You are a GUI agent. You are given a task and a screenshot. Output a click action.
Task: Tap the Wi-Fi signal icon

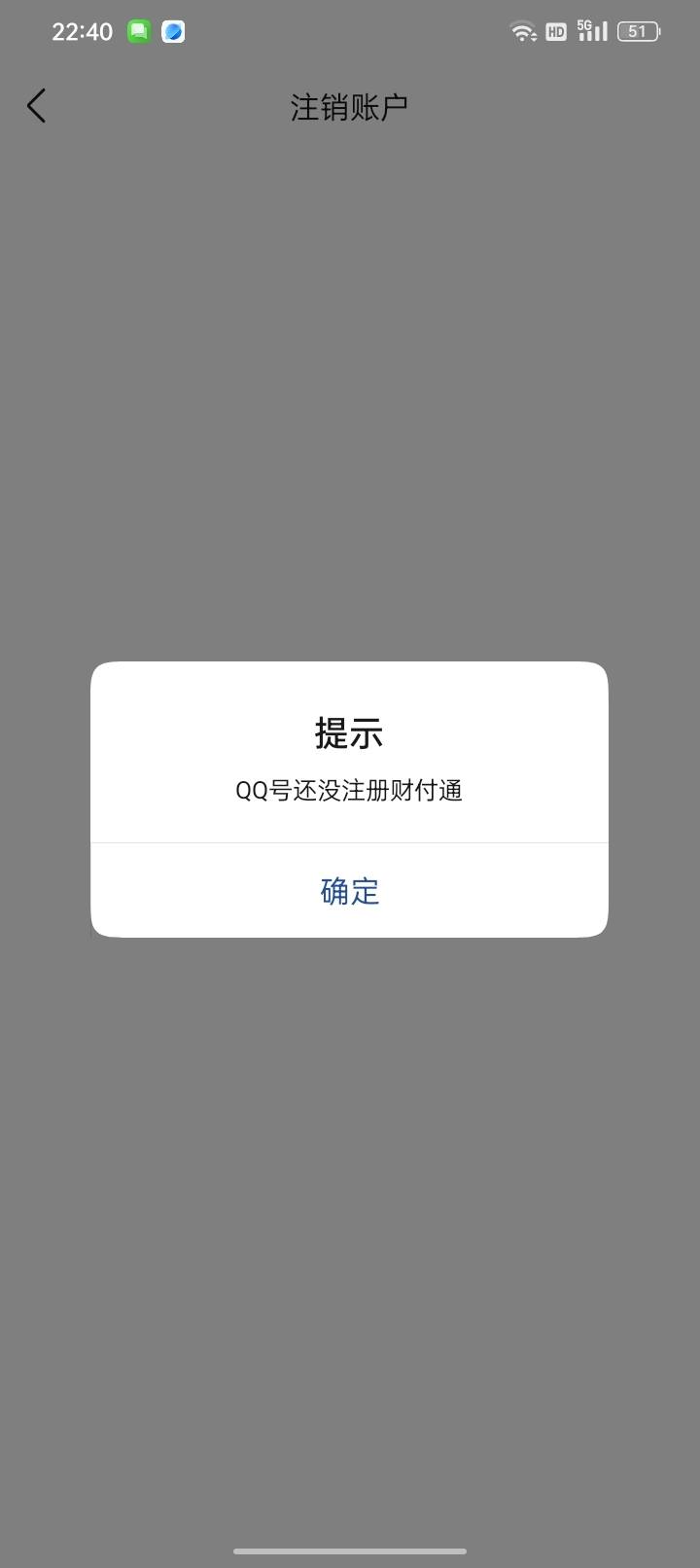click(x=523, y=30)
